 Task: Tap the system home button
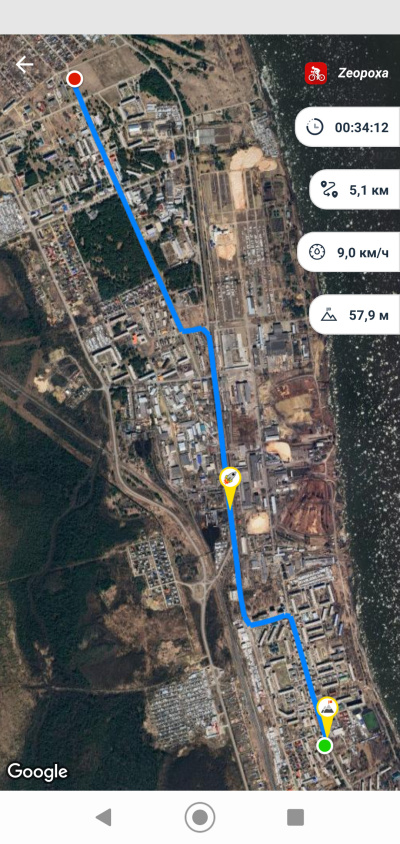pyautogui.click(x=200, y=817)
